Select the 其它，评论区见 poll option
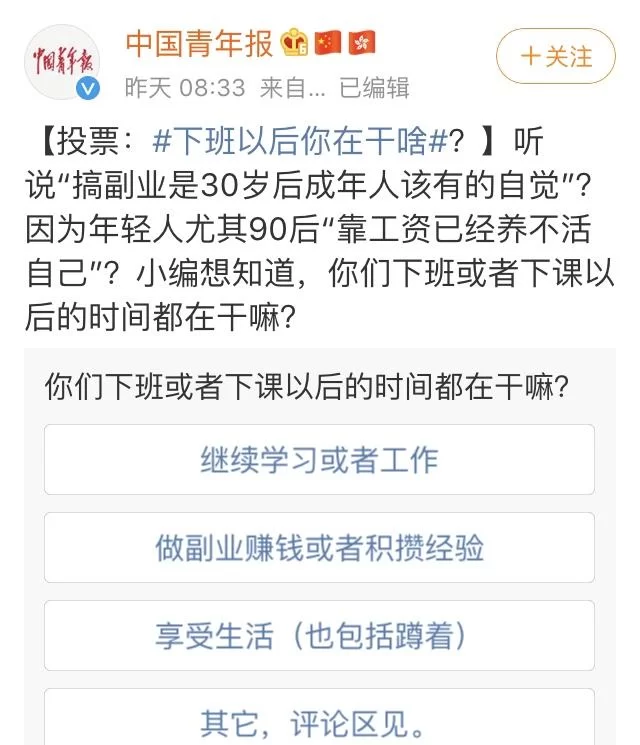The width and height of the screenshot is (640, 745). pos(319,720)
